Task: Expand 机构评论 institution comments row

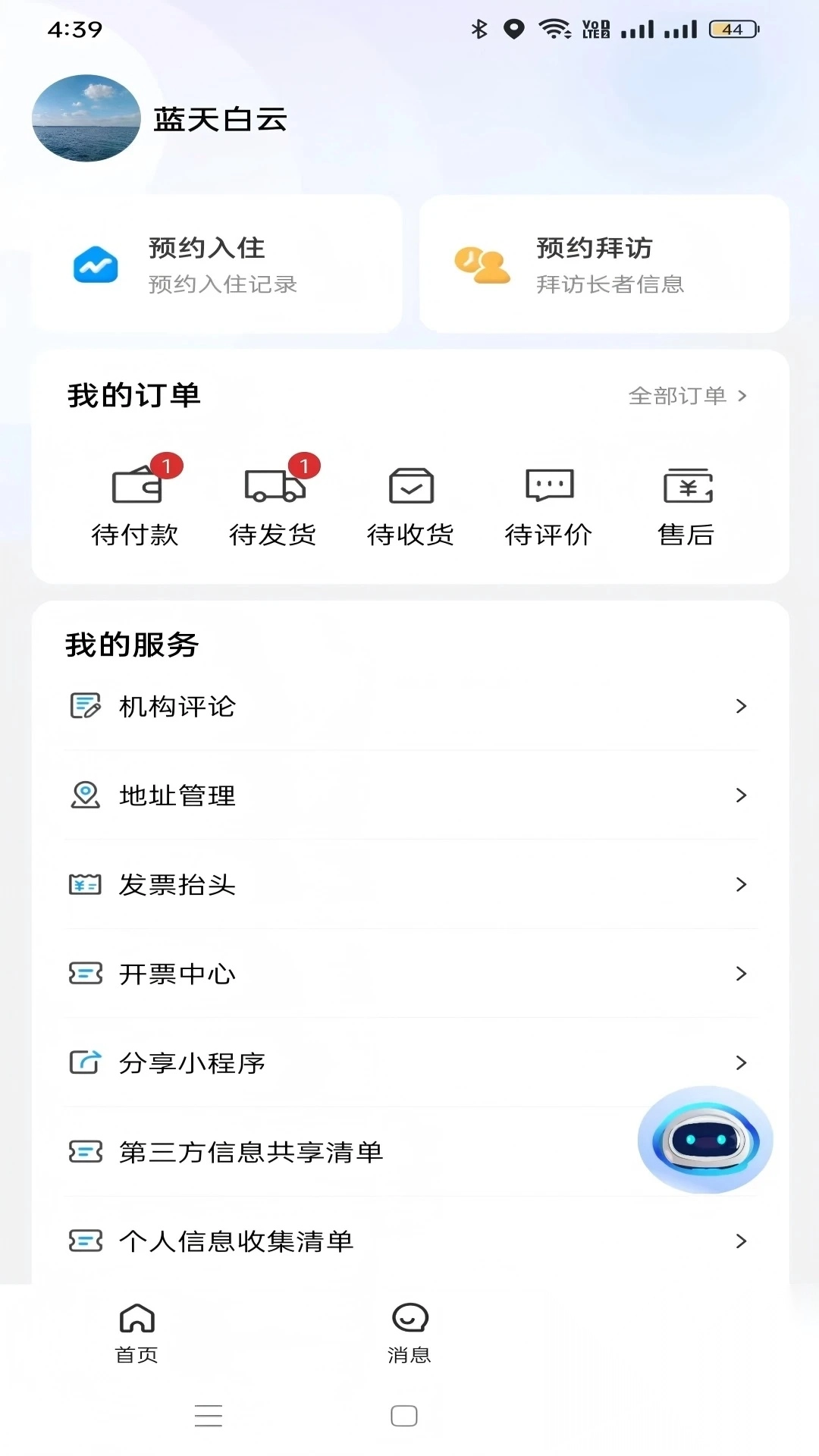Action: [x=409, y=707]
